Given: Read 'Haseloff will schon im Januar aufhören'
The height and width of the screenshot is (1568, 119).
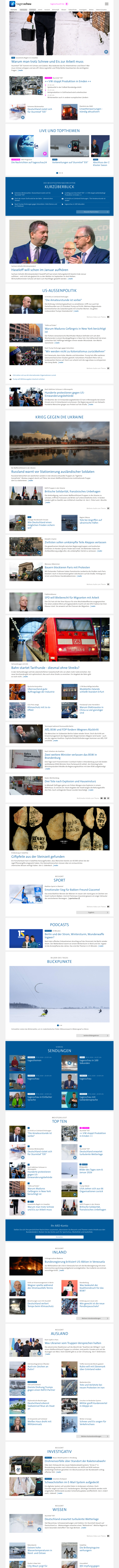Looking at the screenshot, I should tap(39, 269).
